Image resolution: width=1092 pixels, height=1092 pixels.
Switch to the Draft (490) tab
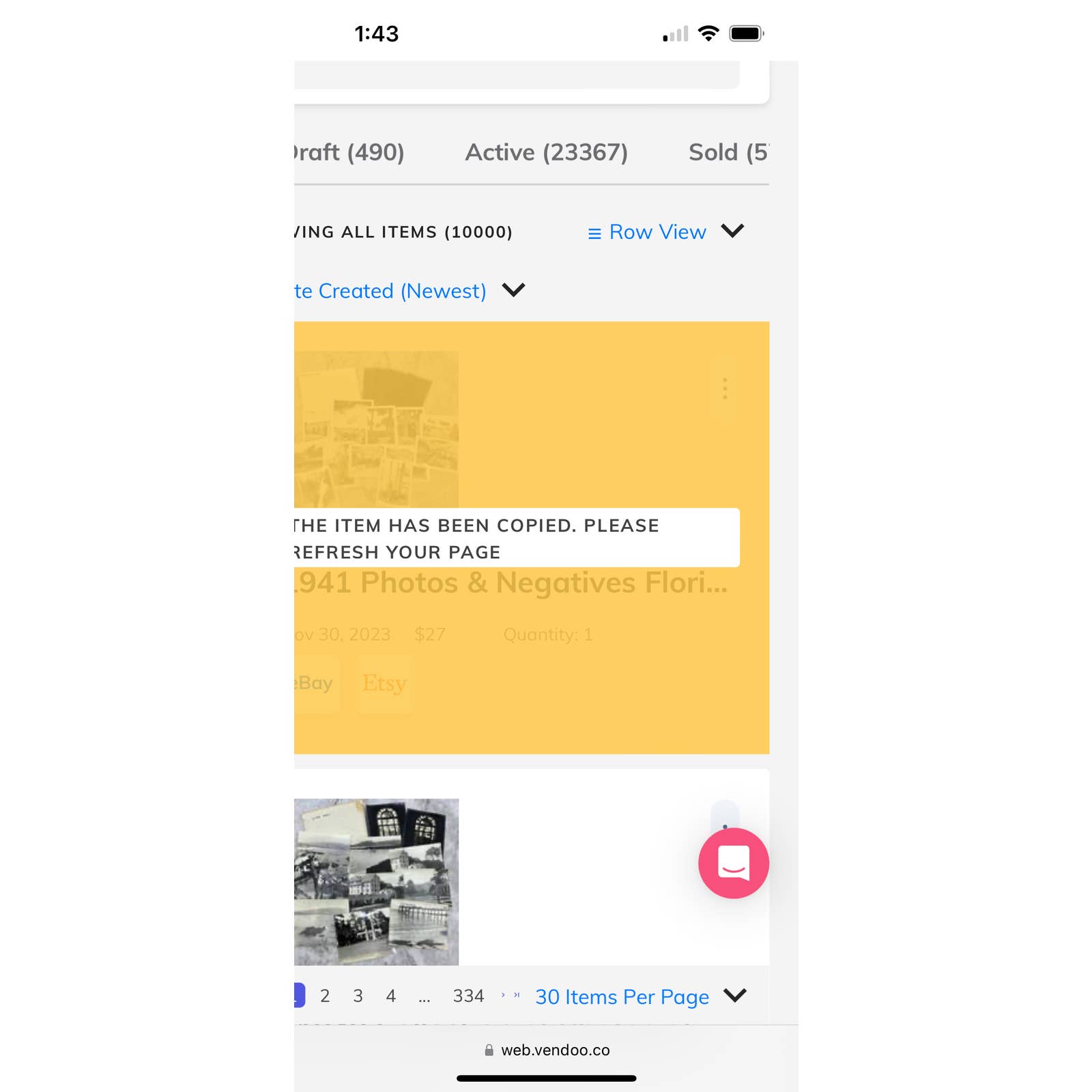click(349, 152)
